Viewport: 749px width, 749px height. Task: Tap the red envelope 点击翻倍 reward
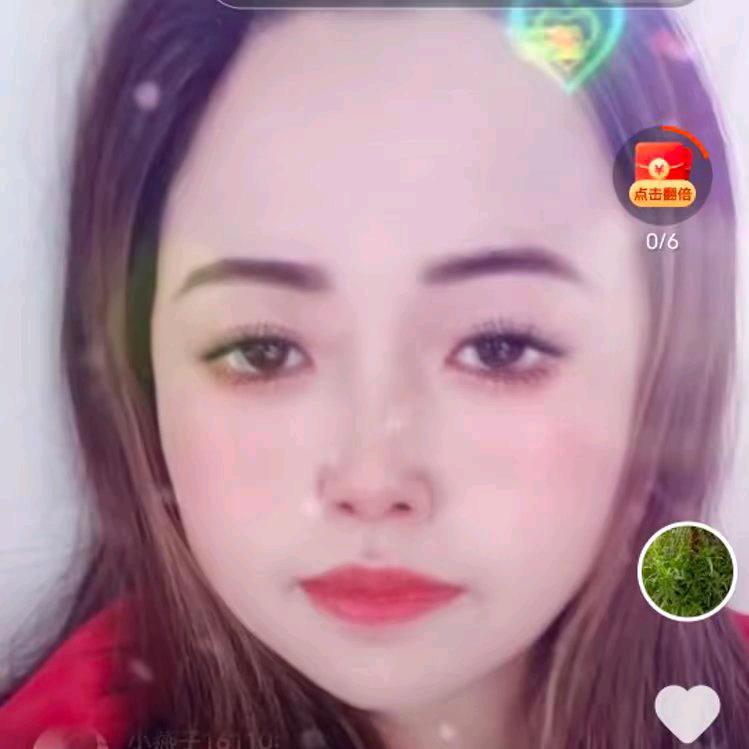pyautogui.click(x=662, y=175)
